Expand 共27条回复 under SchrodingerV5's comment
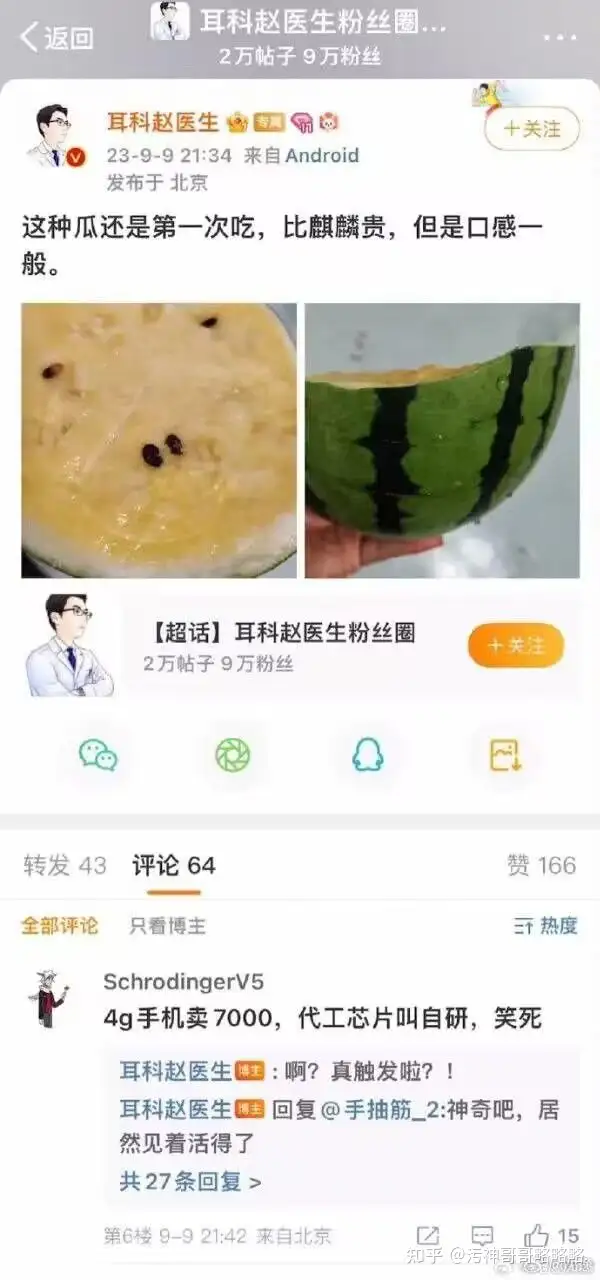The height and width of the screenshot is (1280, 600). tap(190, 1181)
